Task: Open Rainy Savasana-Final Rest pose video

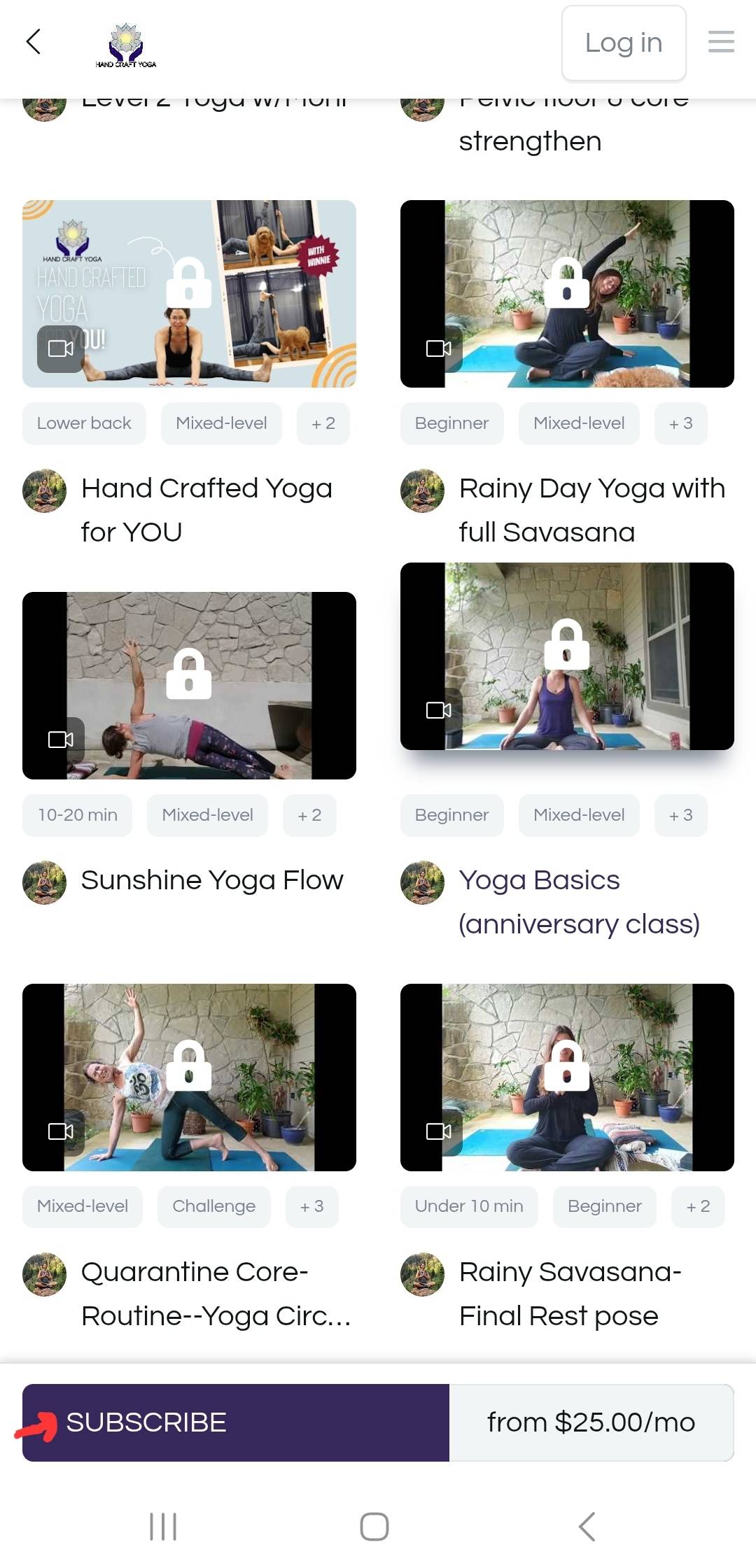Action: [567, 1078]
